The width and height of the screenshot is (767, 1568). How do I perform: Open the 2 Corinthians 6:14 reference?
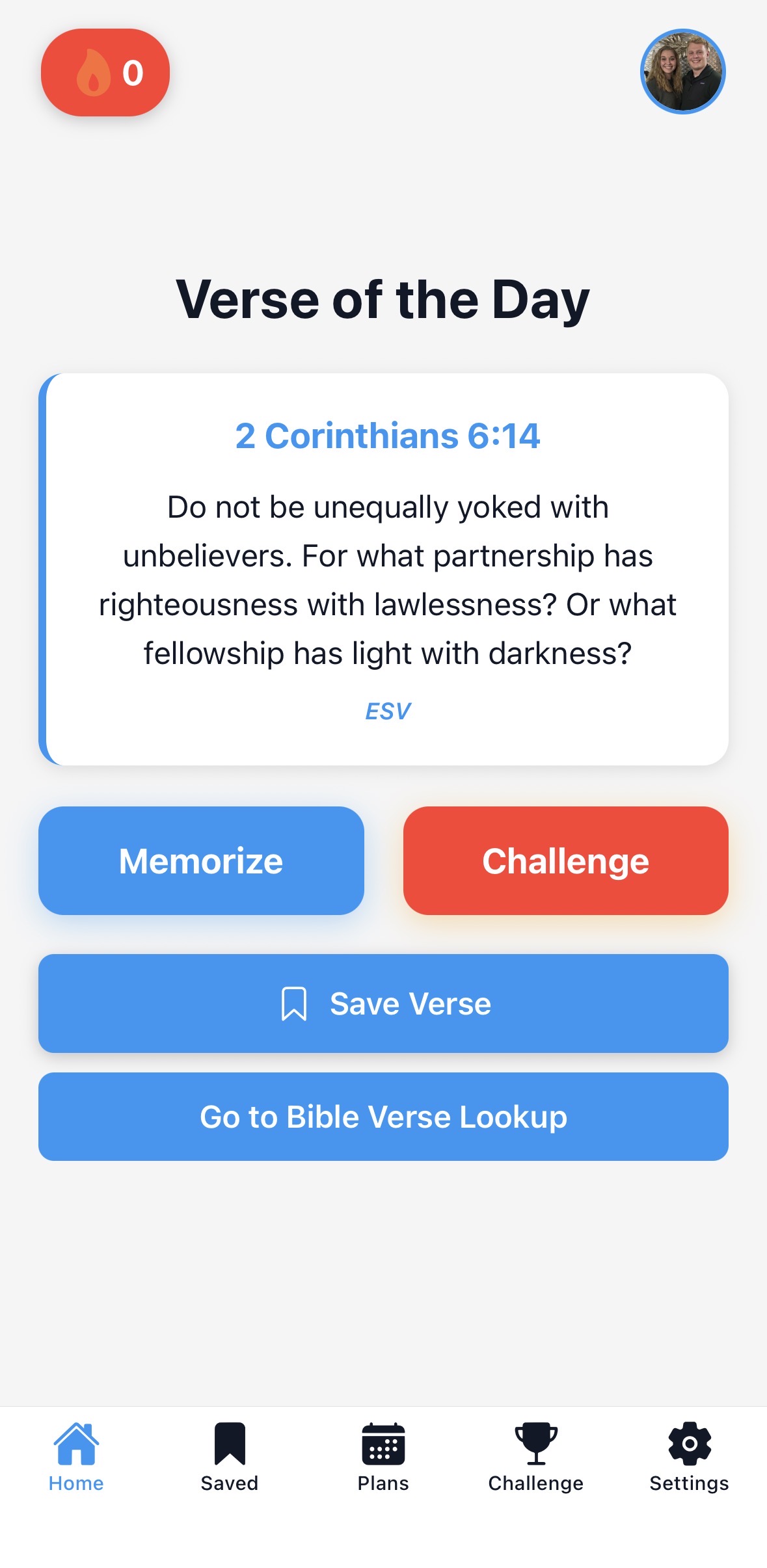pos(386,437)
